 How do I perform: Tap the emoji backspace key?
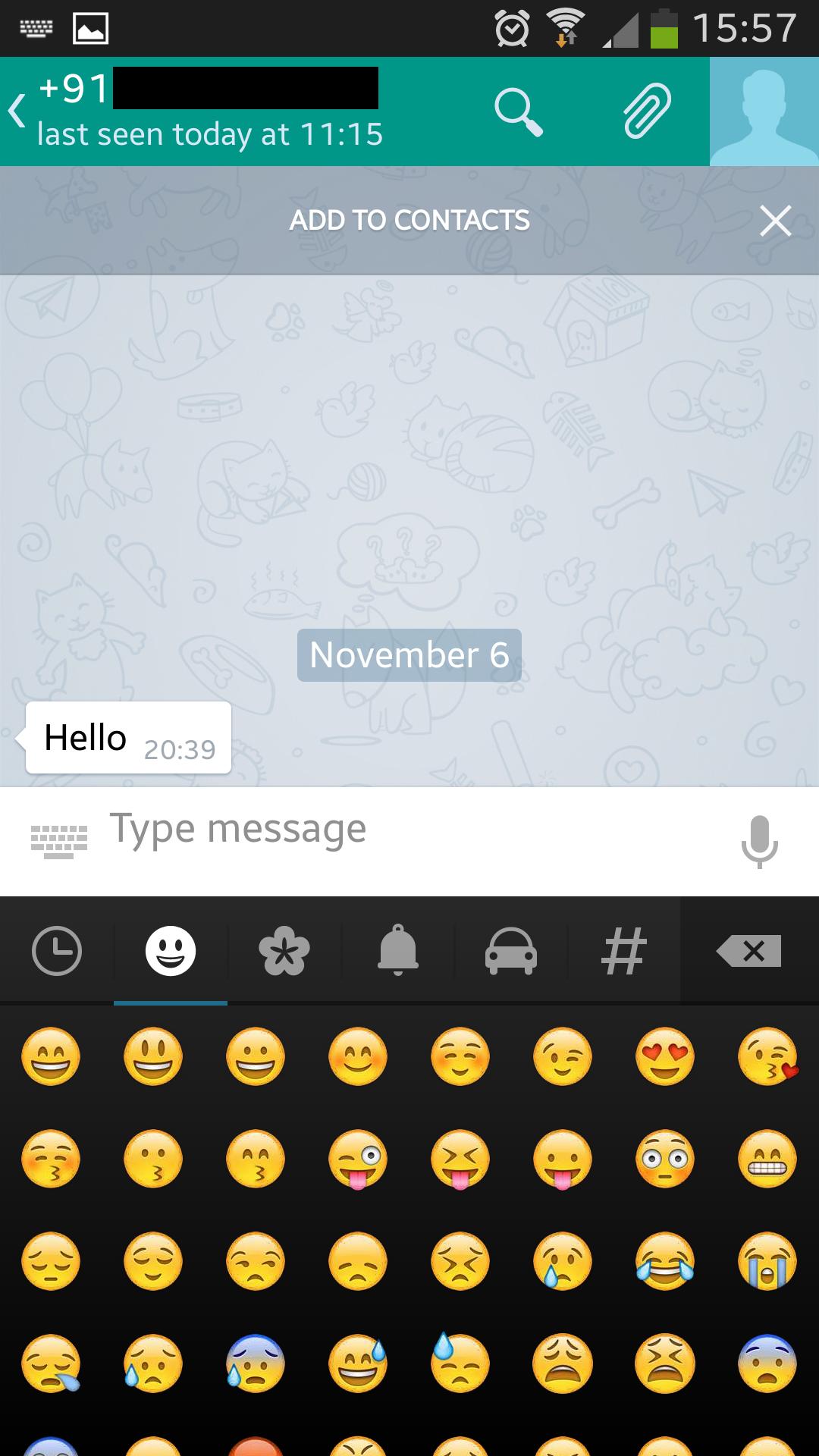[x=749, y=950]
